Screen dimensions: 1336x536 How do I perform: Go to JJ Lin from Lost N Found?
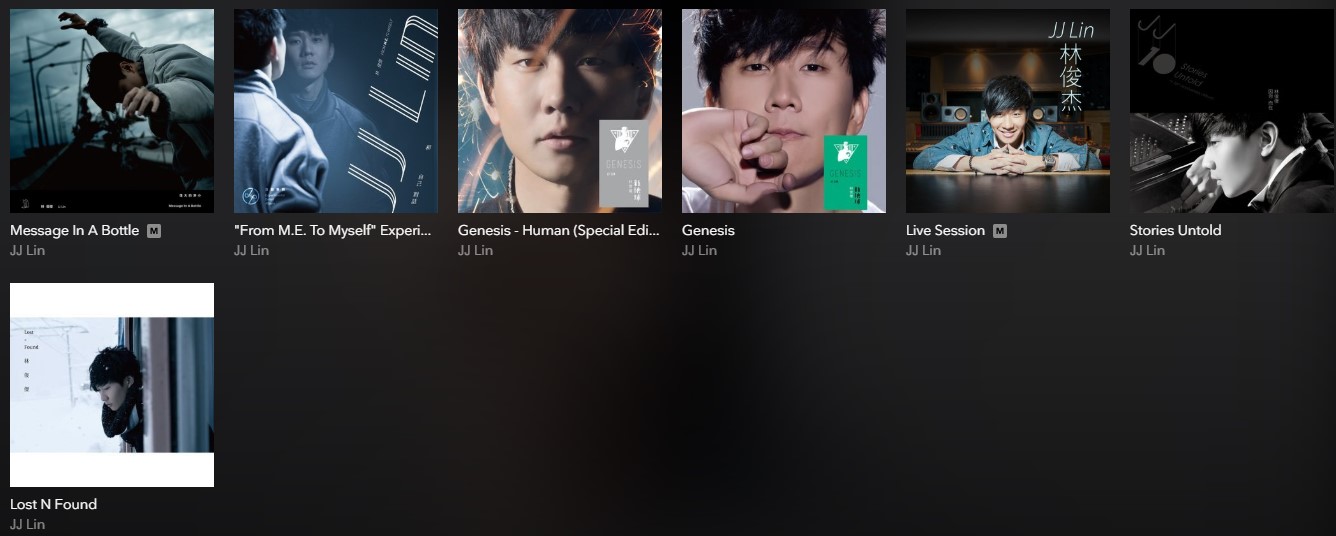[x=27, y=524]
